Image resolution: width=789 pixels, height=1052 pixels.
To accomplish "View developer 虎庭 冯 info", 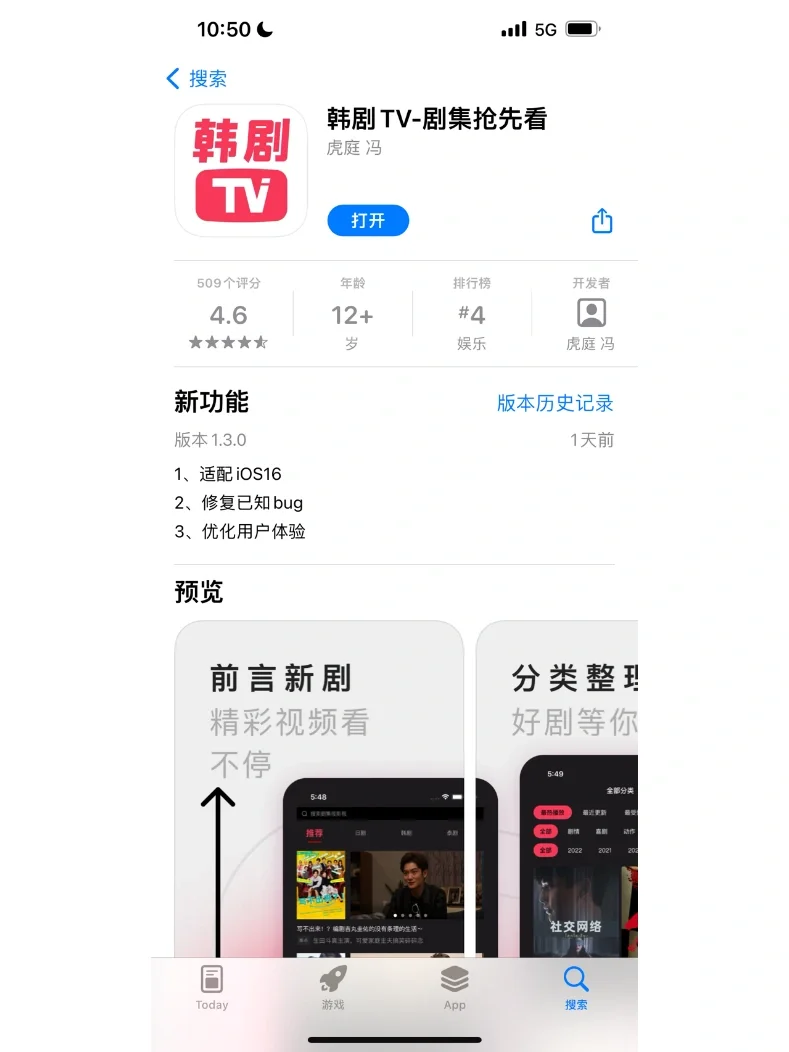I will point(591,314).
